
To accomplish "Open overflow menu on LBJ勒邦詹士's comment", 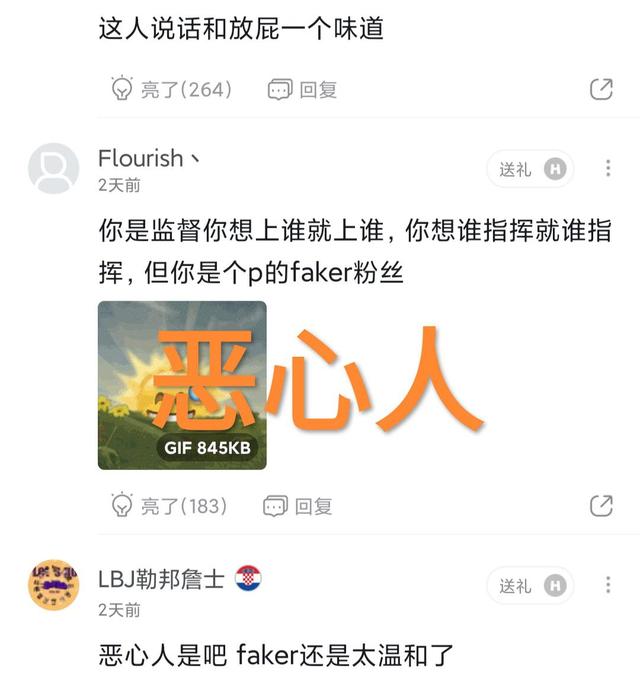I will 608,585.
